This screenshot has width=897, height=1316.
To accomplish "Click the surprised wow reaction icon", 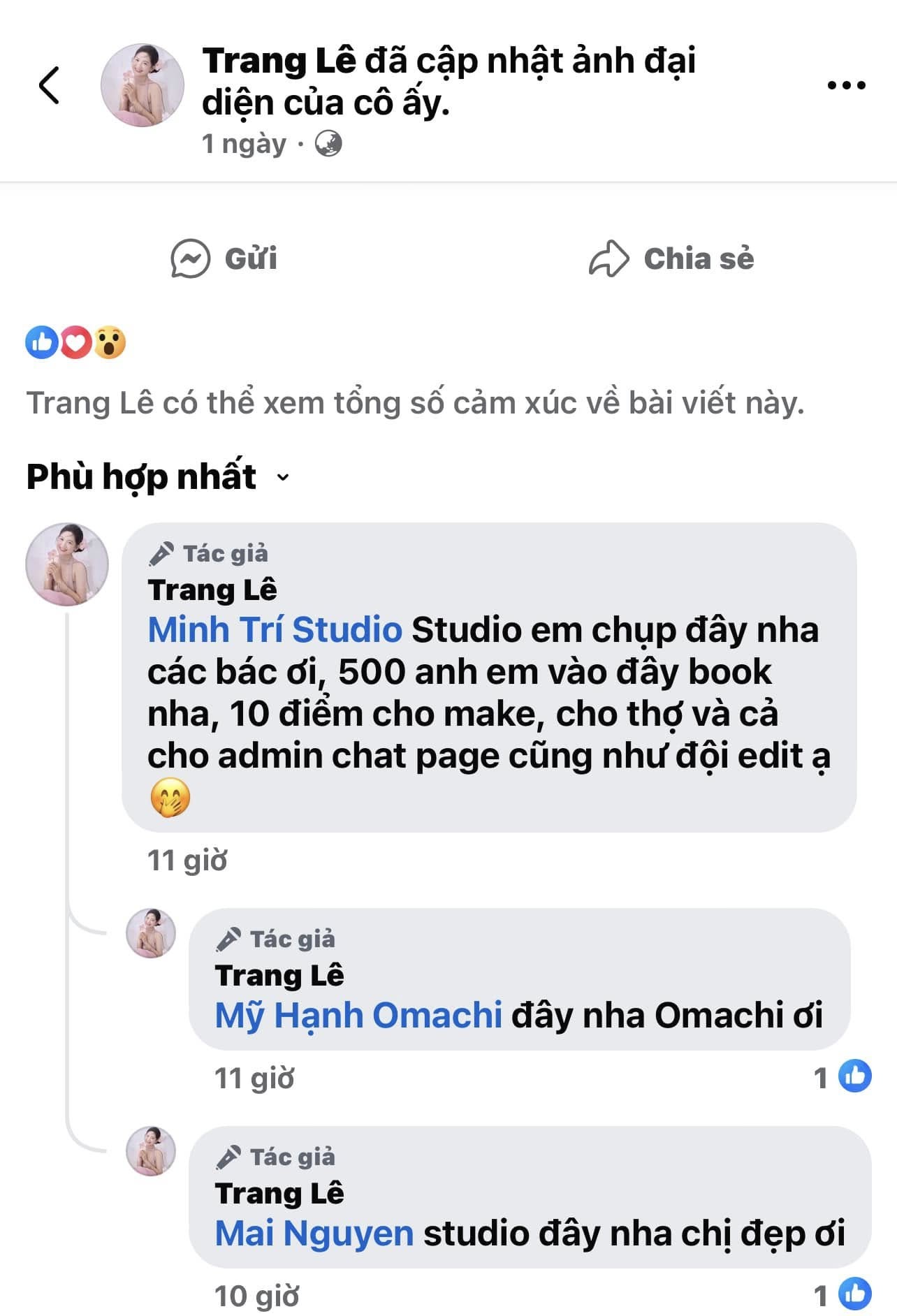I will (109, 343).
